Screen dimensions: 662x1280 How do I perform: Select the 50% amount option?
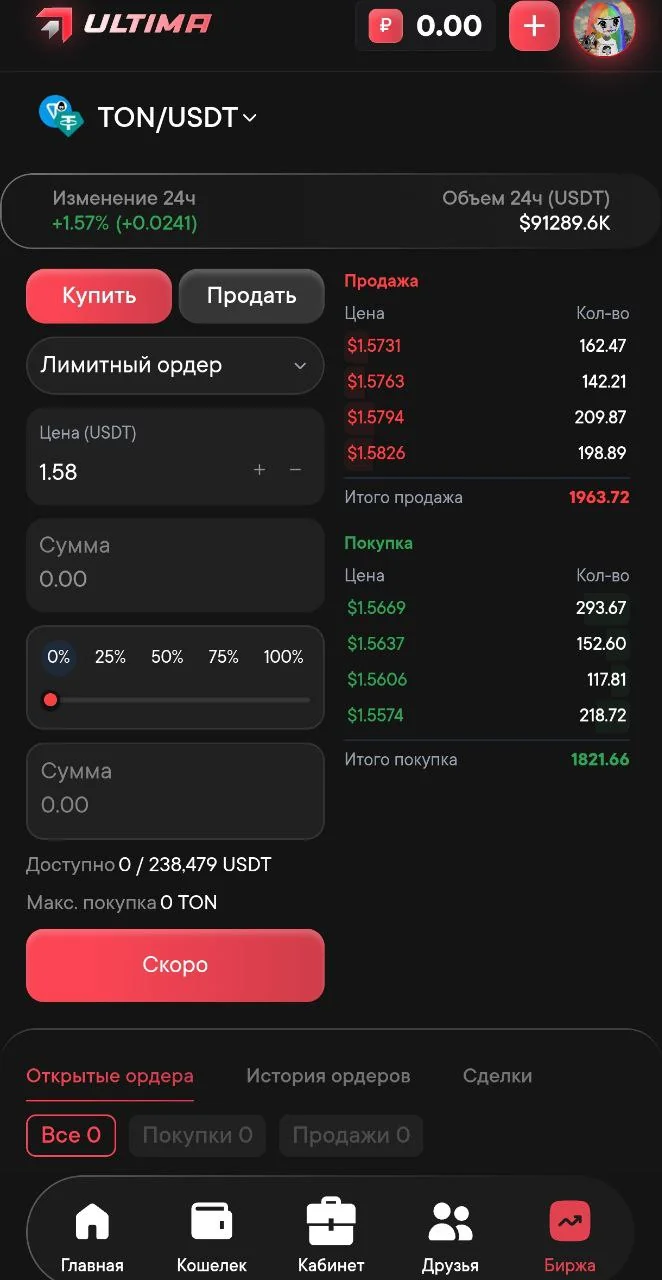167,657
